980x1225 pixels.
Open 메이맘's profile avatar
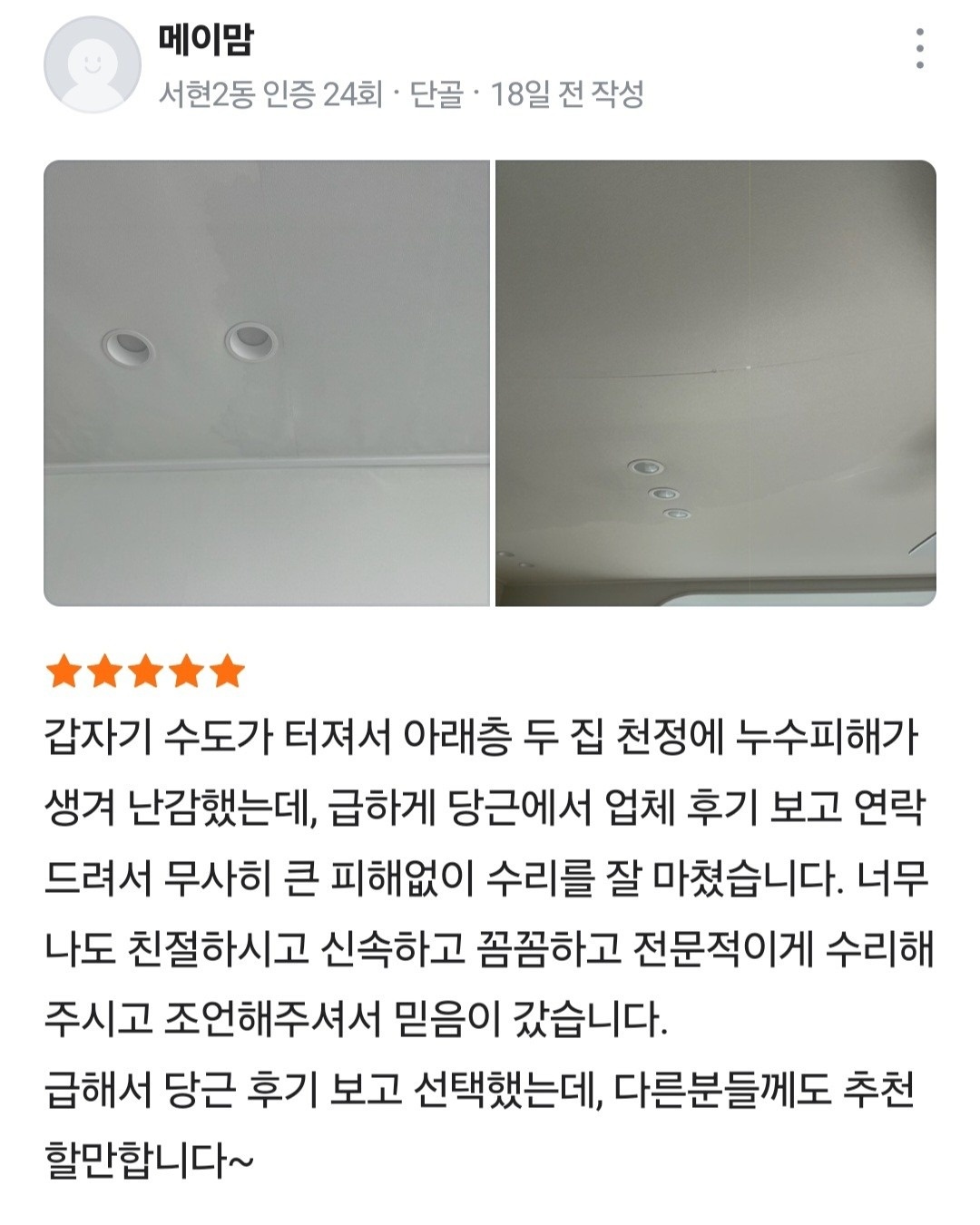pos(92,64)
